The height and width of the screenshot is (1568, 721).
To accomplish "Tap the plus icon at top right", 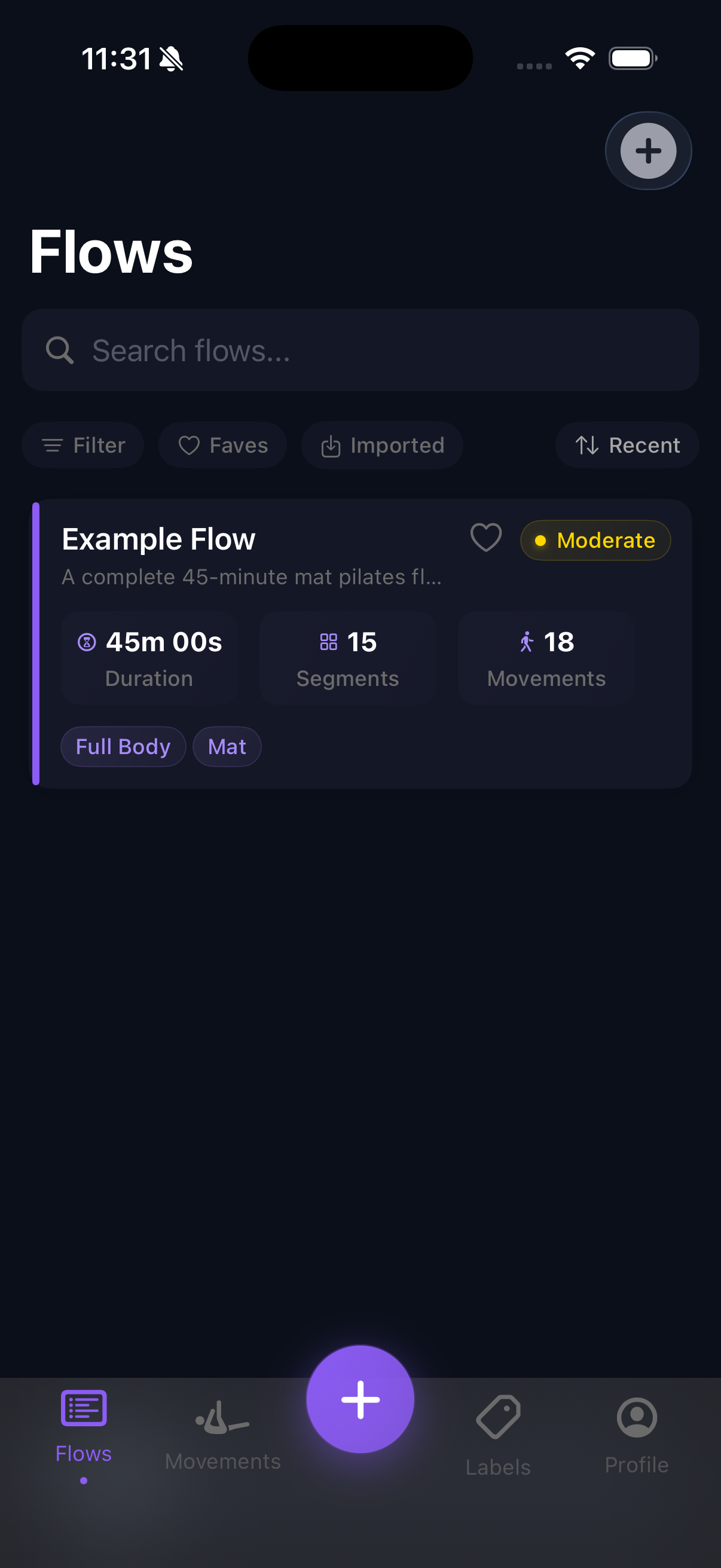I will (647, 150).
